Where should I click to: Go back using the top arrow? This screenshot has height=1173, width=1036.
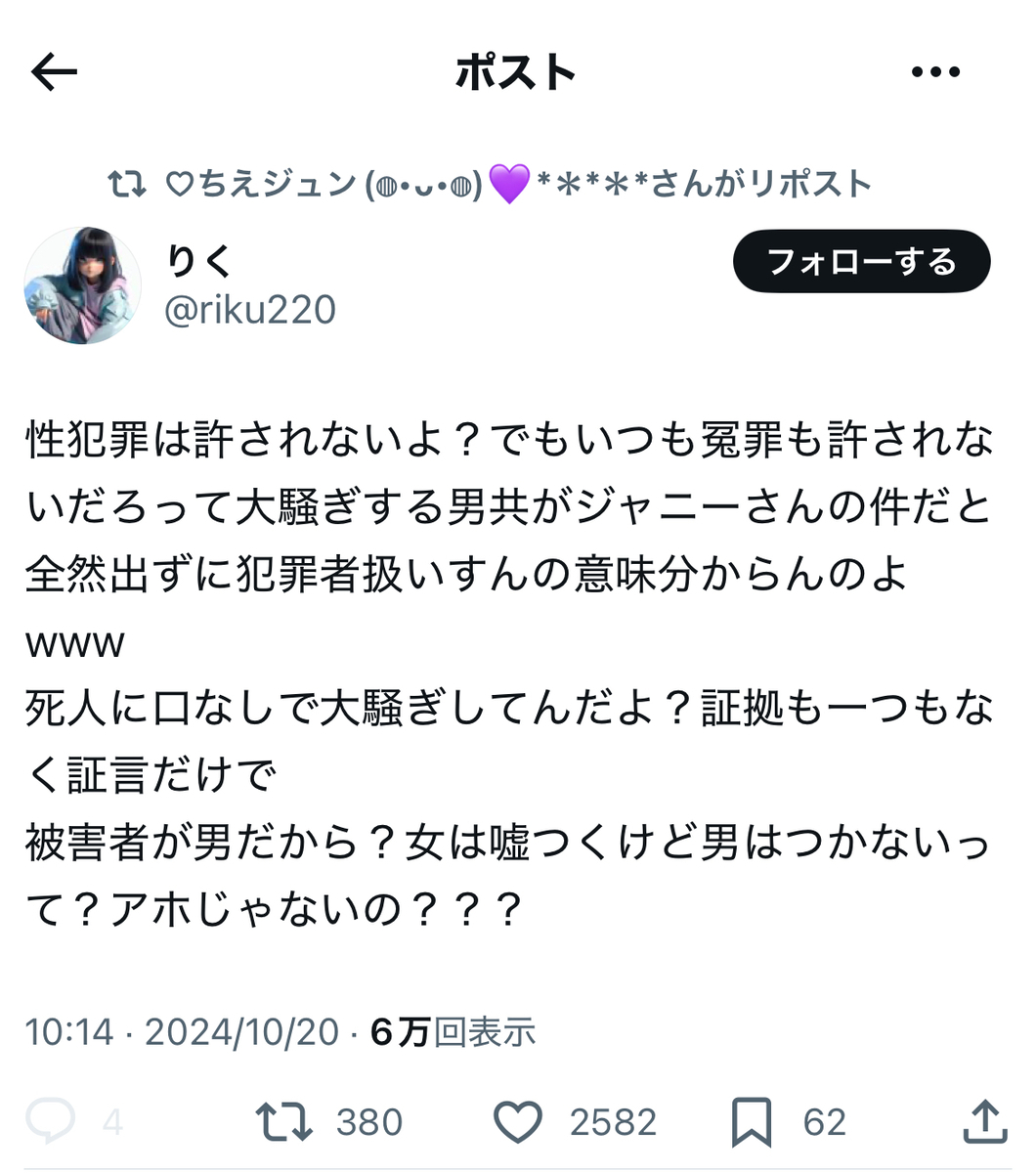54,72
